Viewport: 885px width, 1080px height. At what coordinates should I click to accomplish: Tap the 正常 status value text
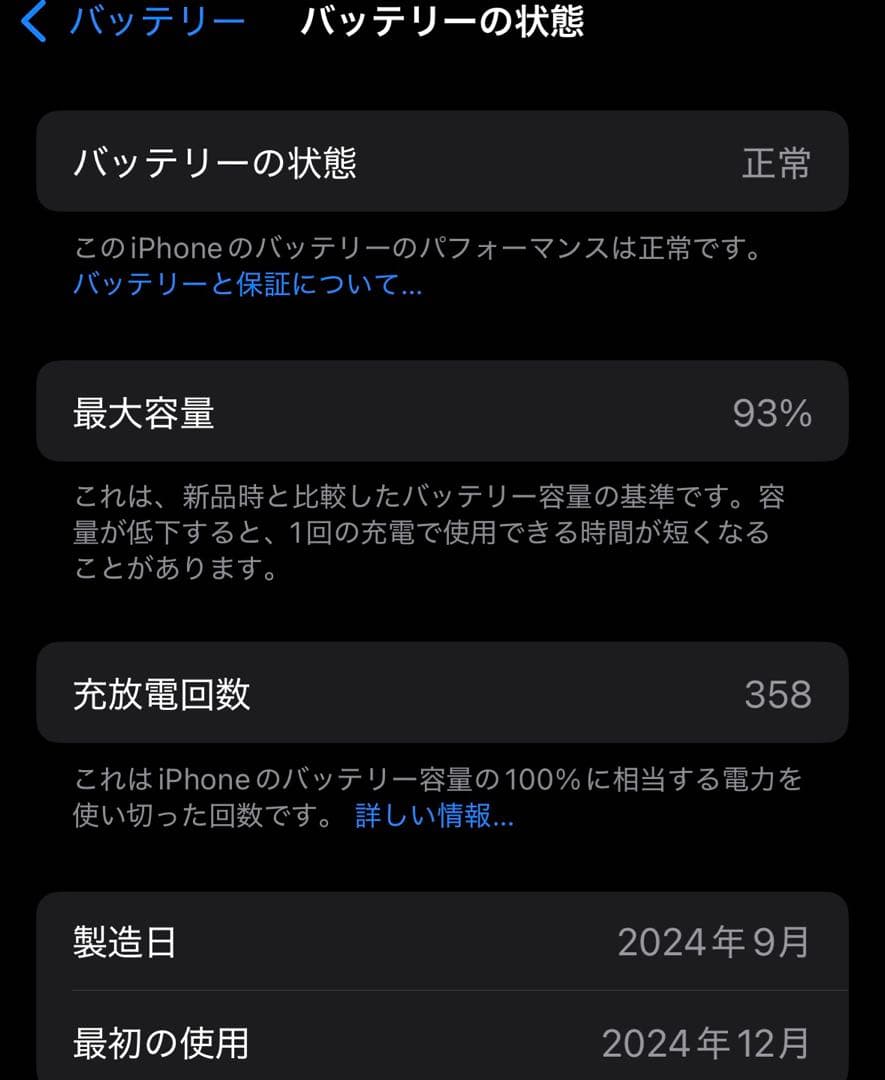pos(780,161)
